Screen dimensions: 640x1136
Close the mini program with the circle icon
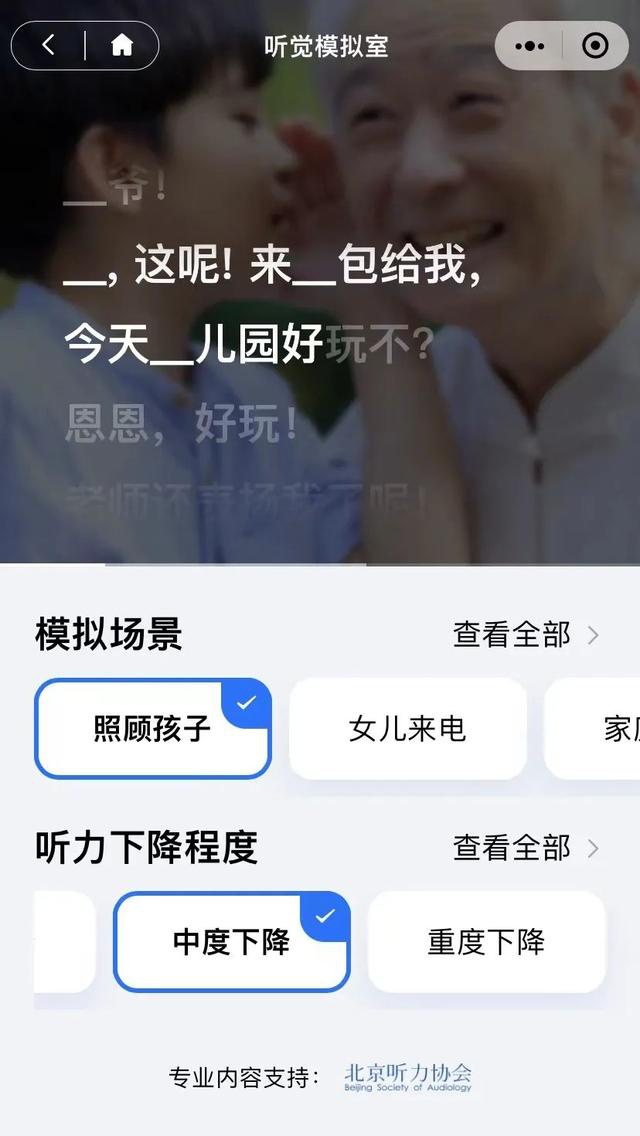click(595, 46)
